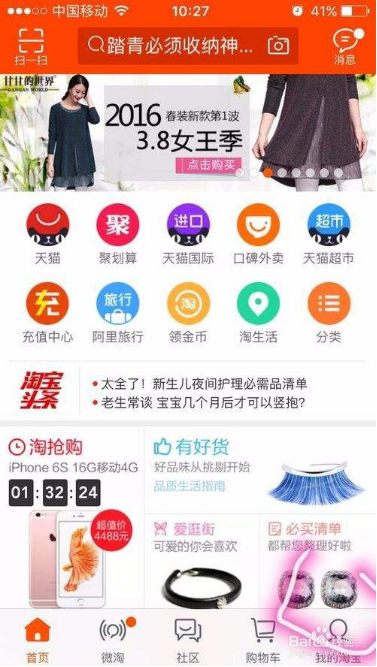Open 口碑外卖
The height and width of the screenshot is (667, 377).
tap(258, 234)
